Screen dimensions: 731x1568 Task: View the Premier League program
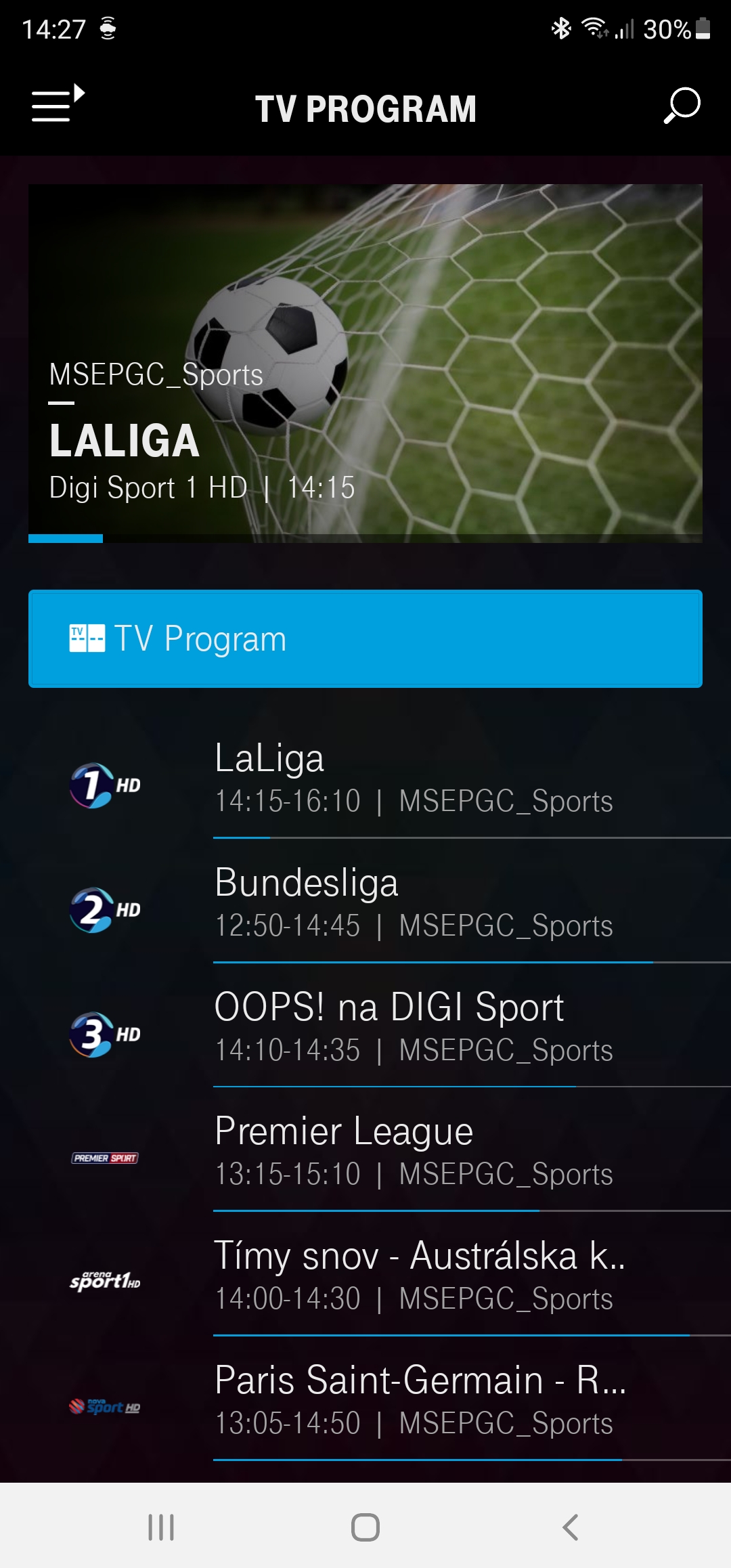(x=413, y=1152)
